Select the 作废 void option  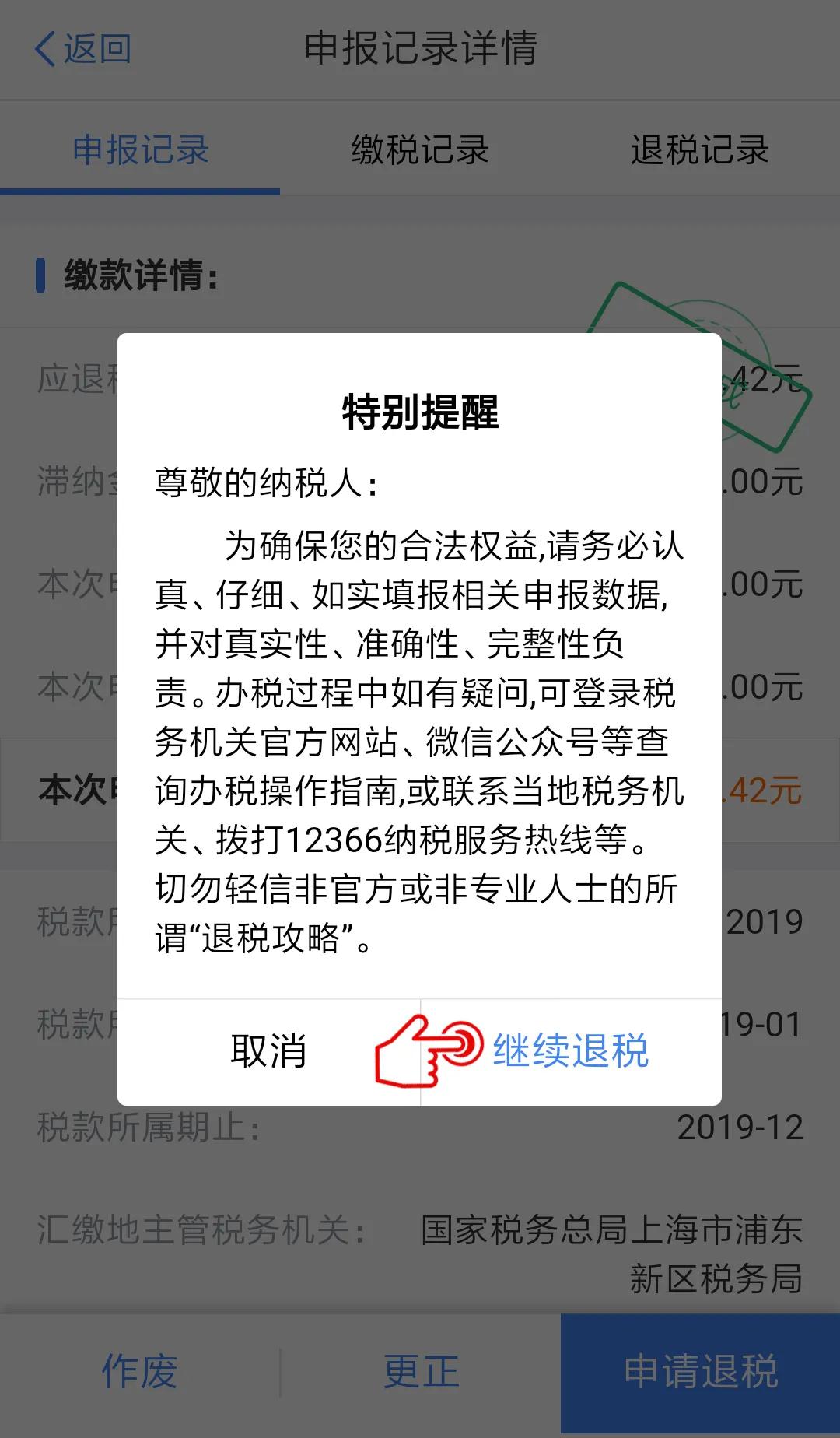(x=138, y=1373)
